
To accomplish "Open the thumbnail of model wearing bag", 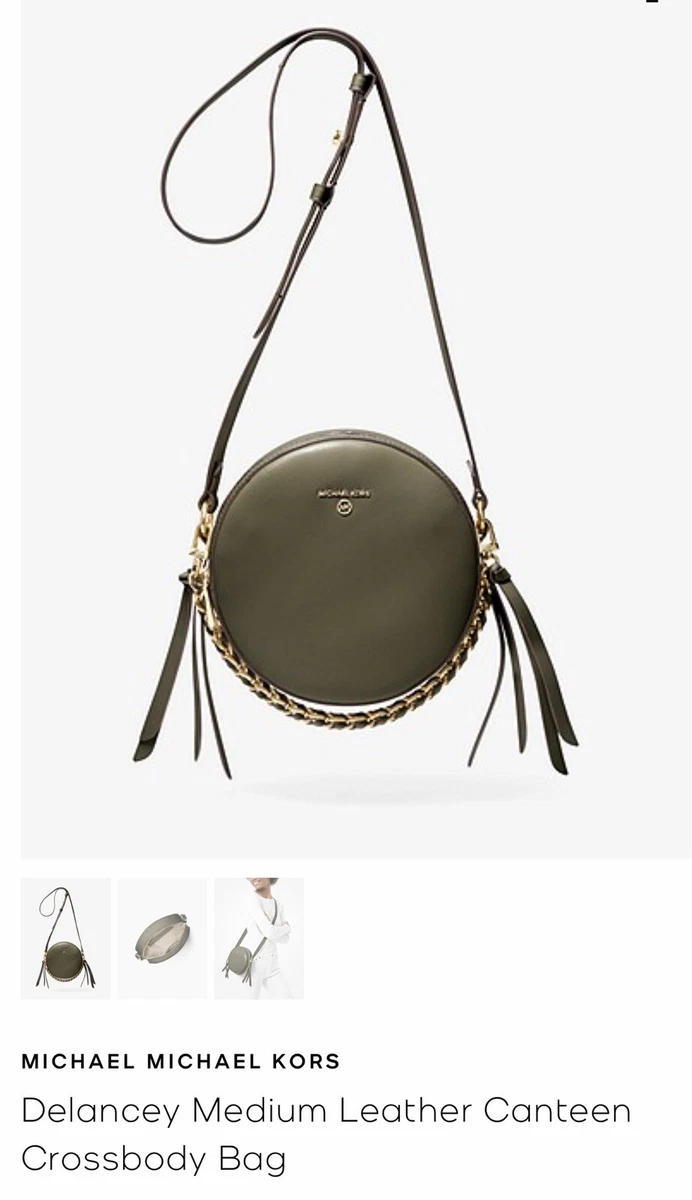I will click(x=259, y=938).
